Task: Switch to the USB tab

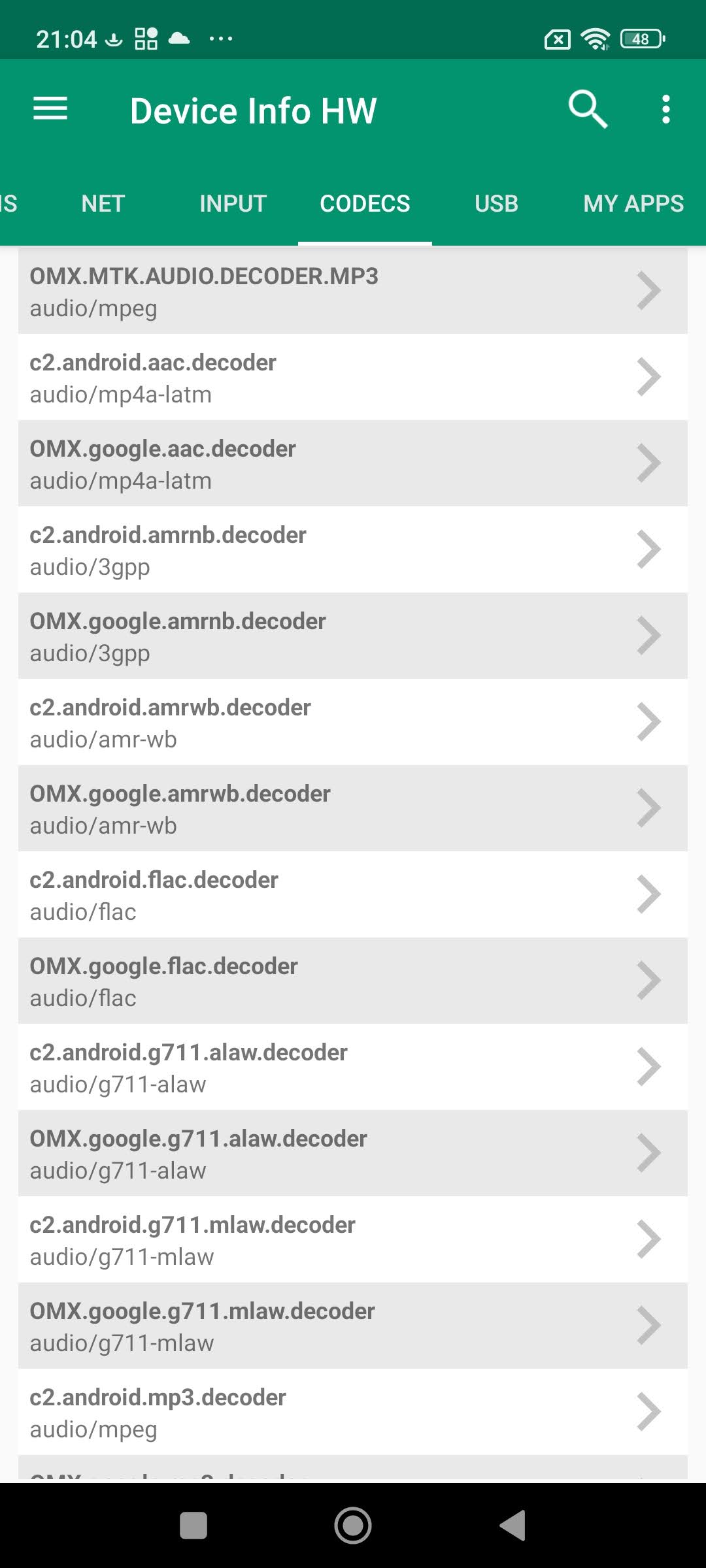Action: point(496,204)
